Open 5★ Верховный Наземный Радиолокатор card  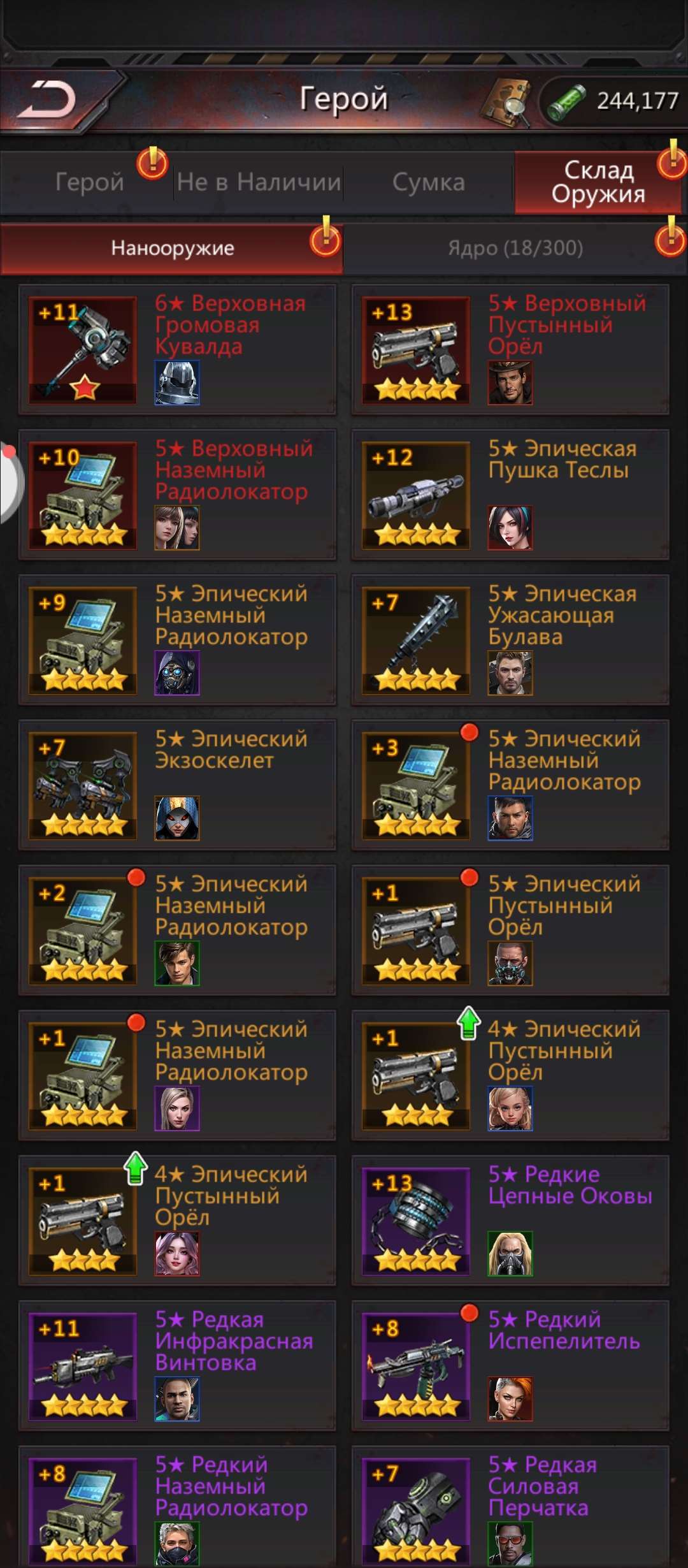pyautogui.click(x=177, y=495)
